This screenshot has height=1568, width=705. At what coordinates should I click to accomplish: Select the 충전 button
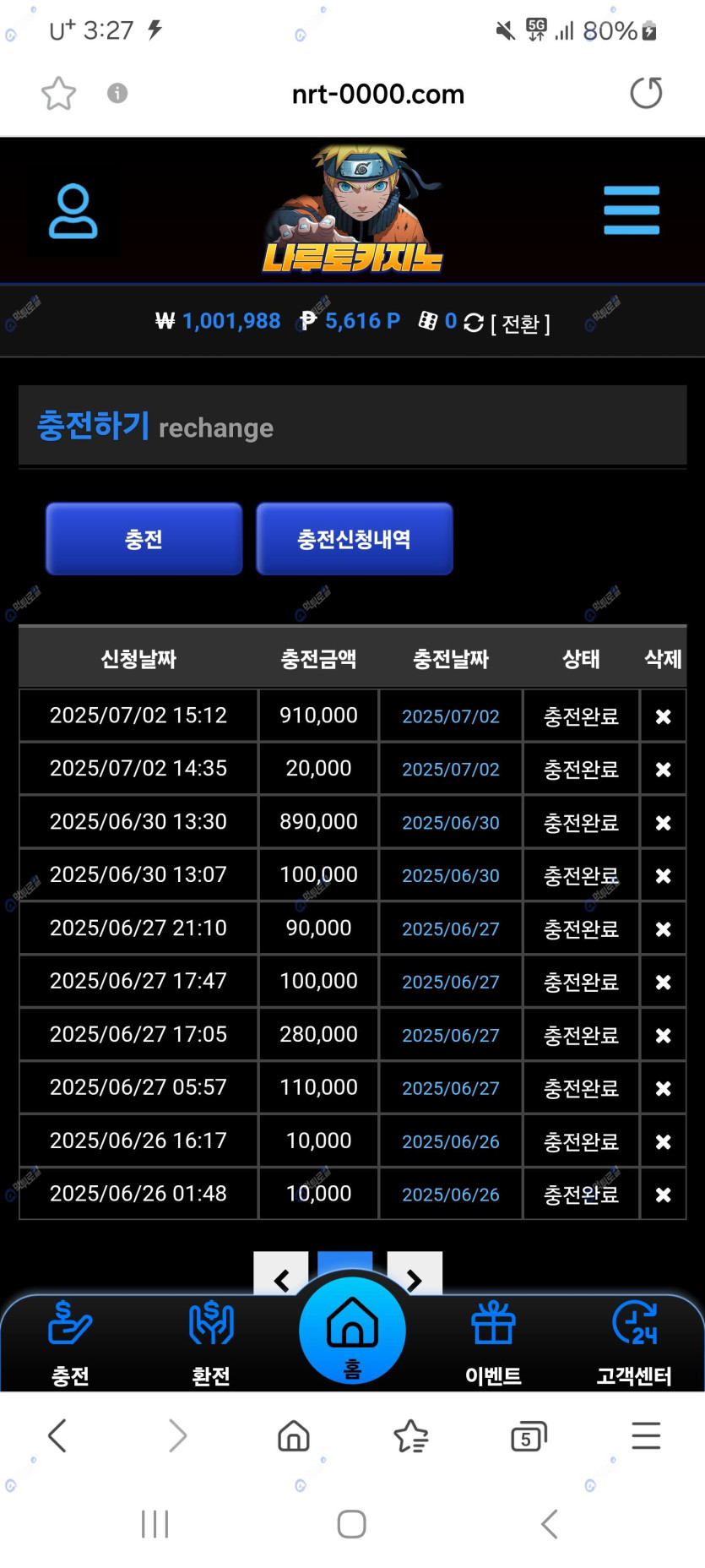(144, 539)
